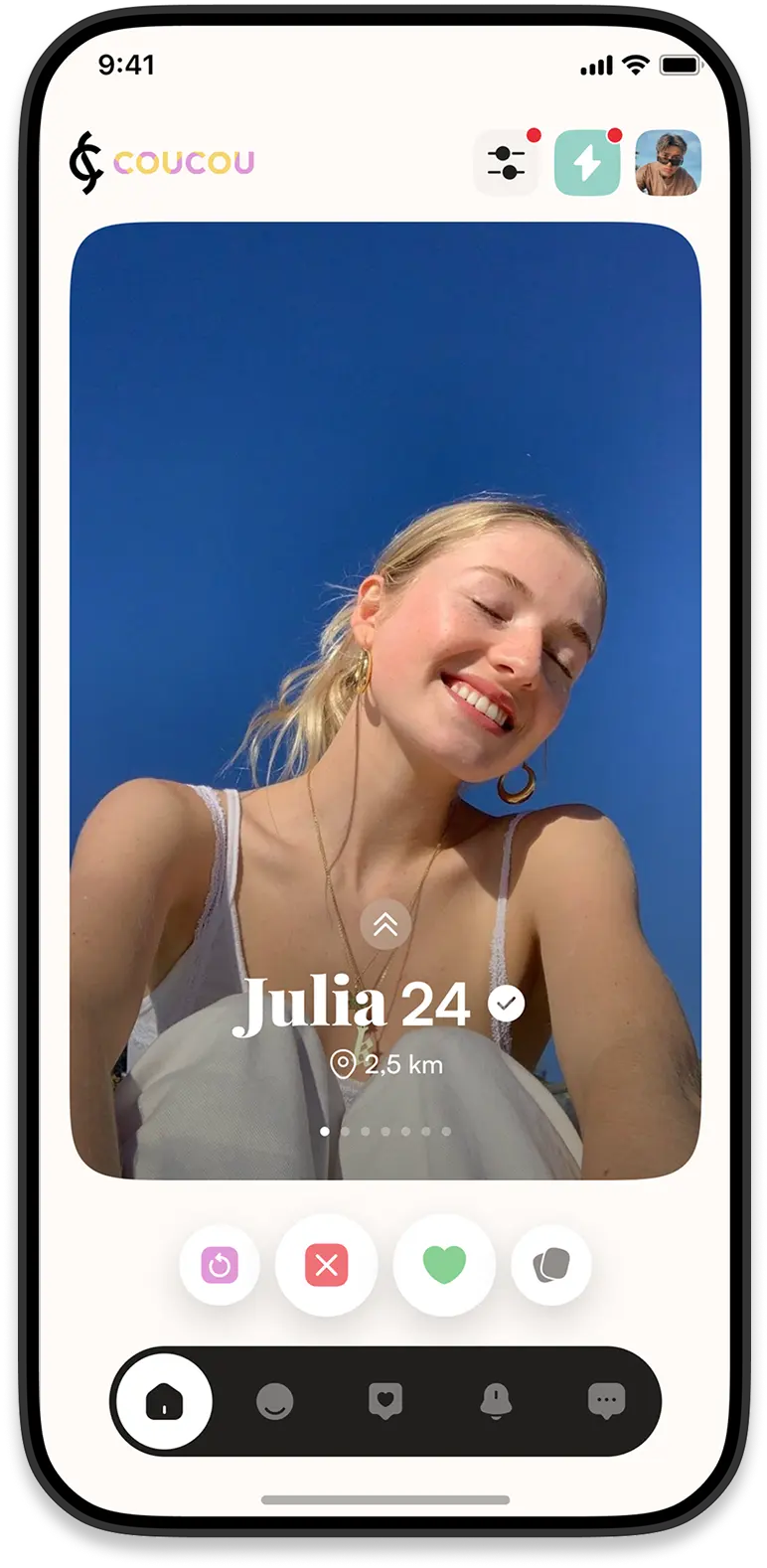Image resolution: width=767 pixels, height=1568 pixels.
Task: Open the heart message tab
Action: click(384, 1401)
